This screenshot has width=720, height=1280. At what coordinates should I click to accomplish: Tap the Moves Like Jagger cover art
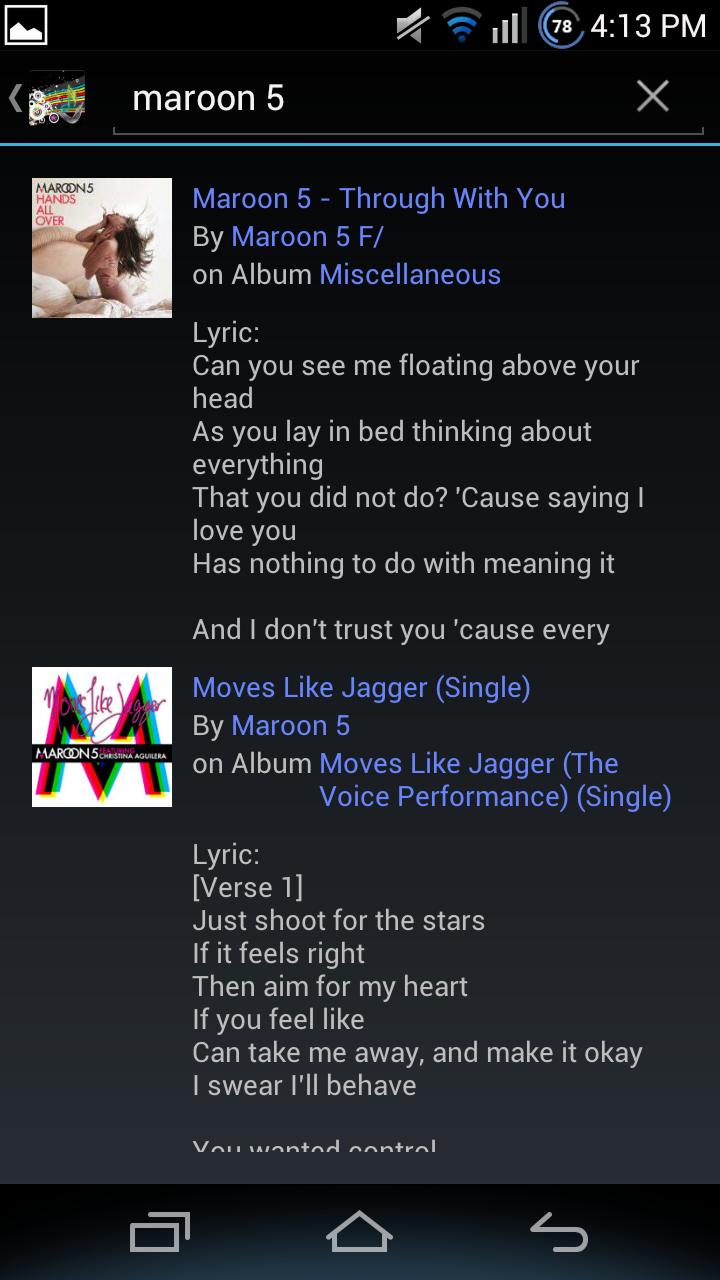coord(102,737)
